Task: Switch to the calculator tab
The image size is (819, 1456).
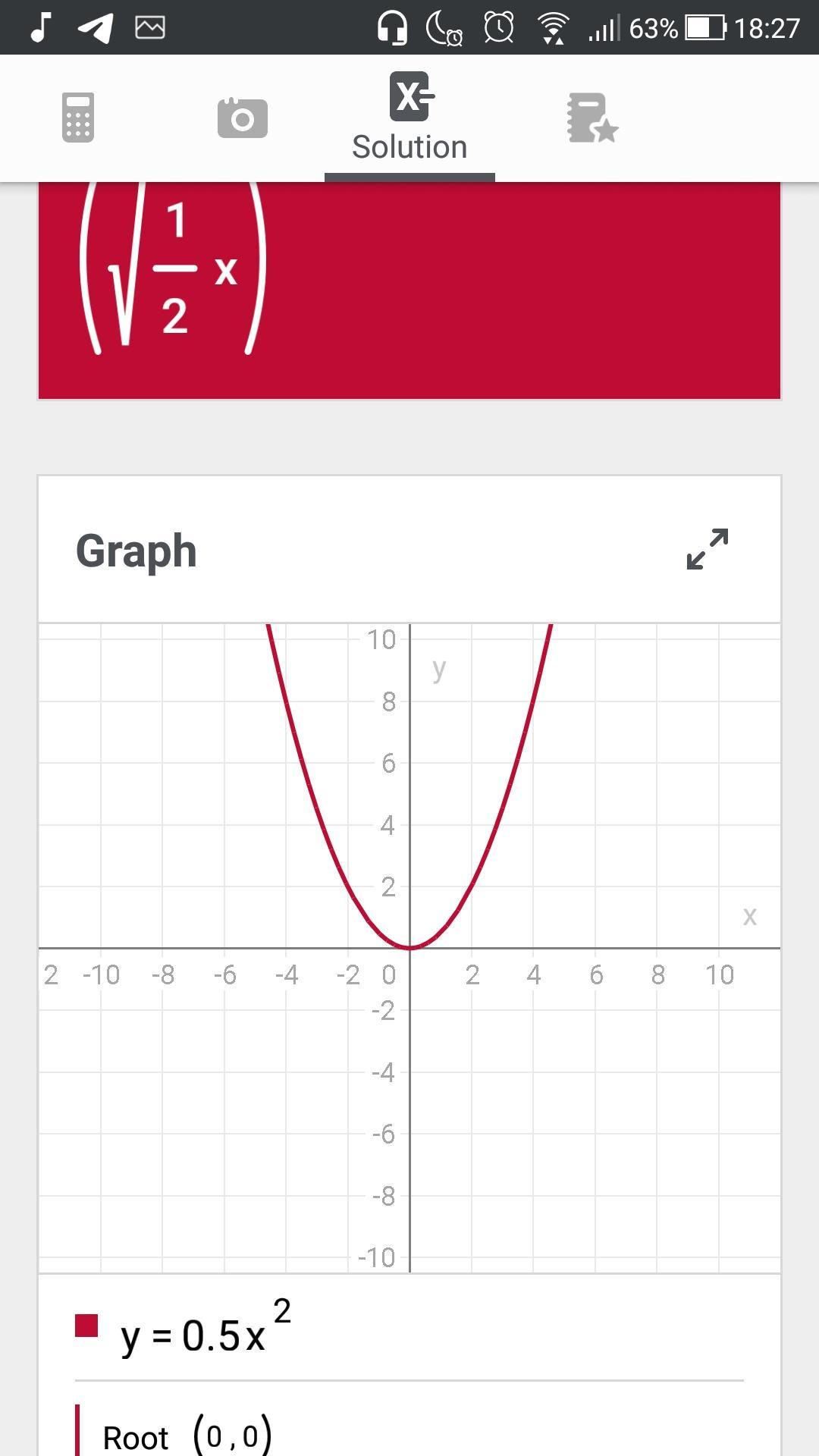Action: click(77, 118)
